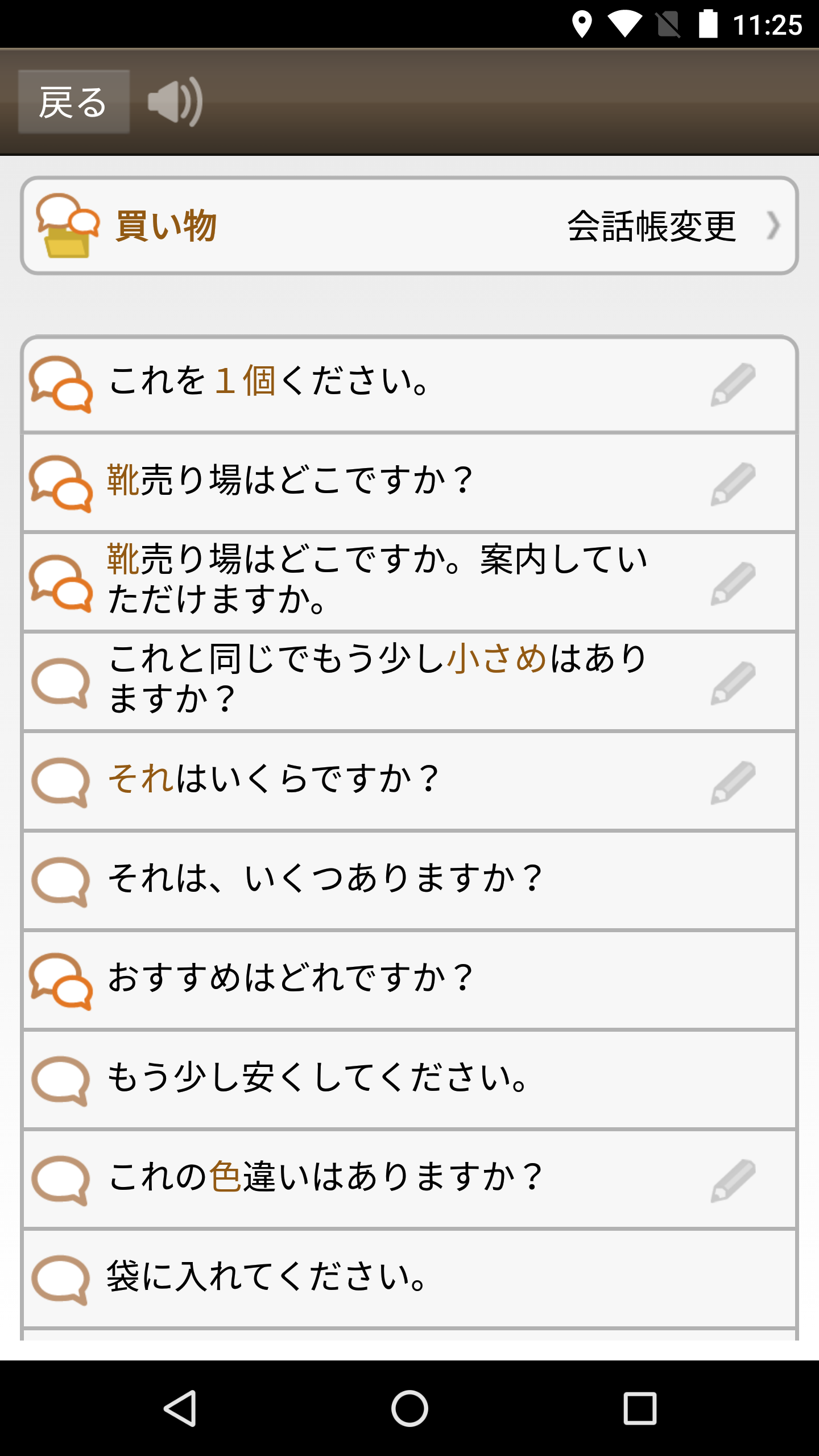The image size is (819, 1456).
Task: Edit the 色違い phrase with pencil
Action: (733, 1181)
